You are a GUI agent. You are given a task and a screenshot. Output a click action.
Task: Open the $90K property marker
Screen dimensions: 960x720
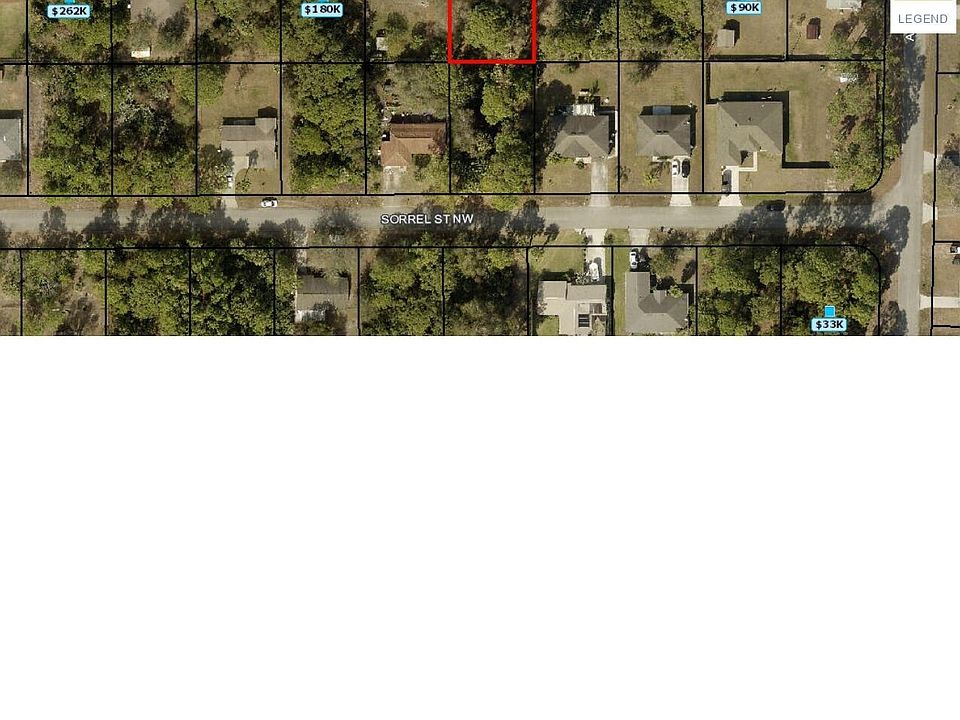click(744, 8)
